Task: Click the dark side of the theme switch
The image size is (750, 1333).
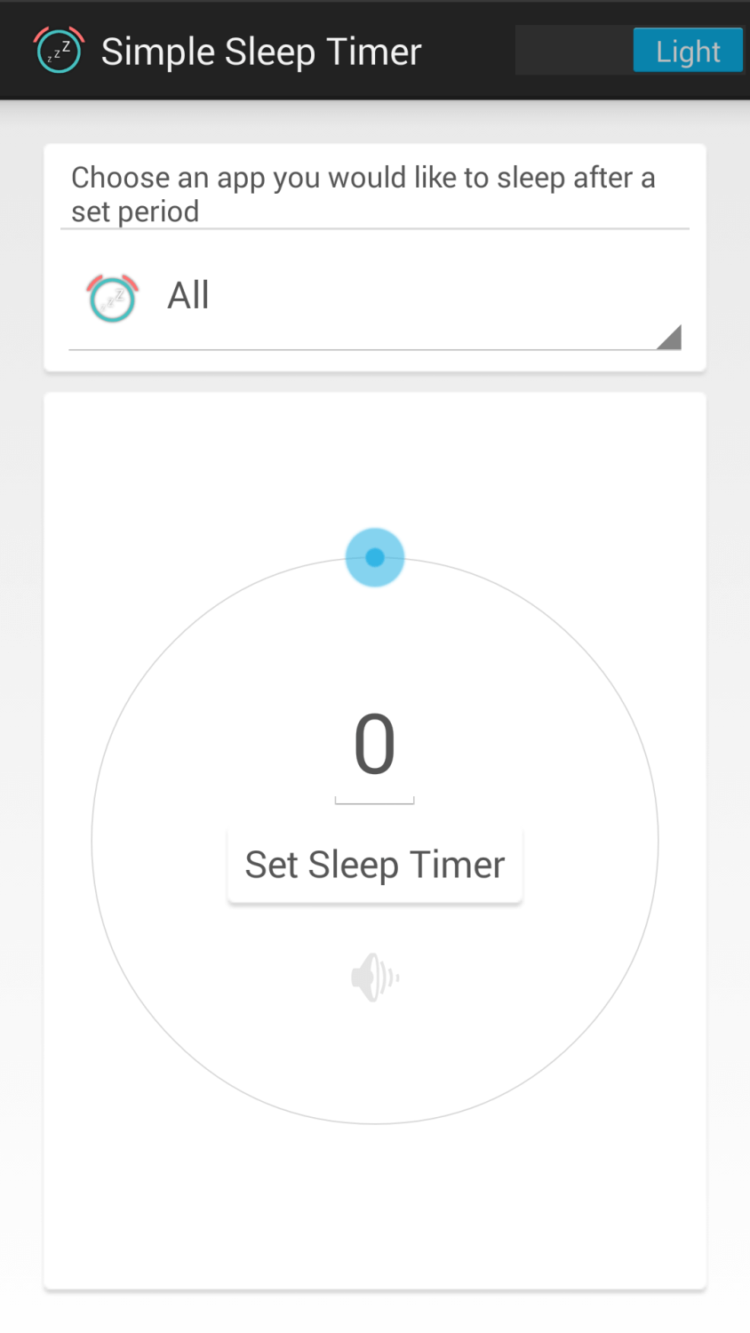Action: pyautogui.click(x=573, y=50)
